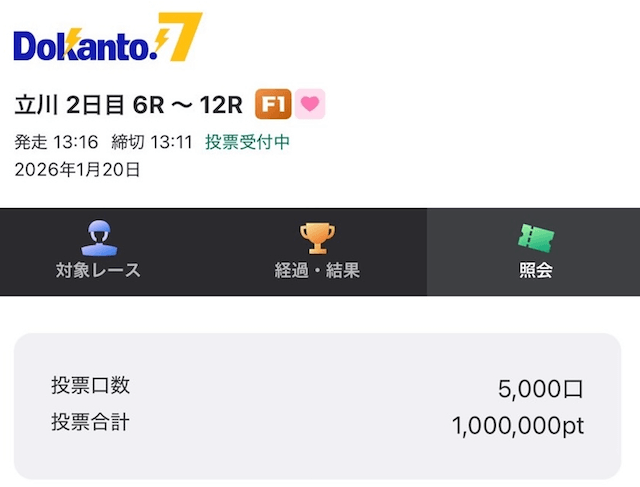Switch to the 対象レース tab
The height and width of the screenshot is (487, 640).
(98, 252)
